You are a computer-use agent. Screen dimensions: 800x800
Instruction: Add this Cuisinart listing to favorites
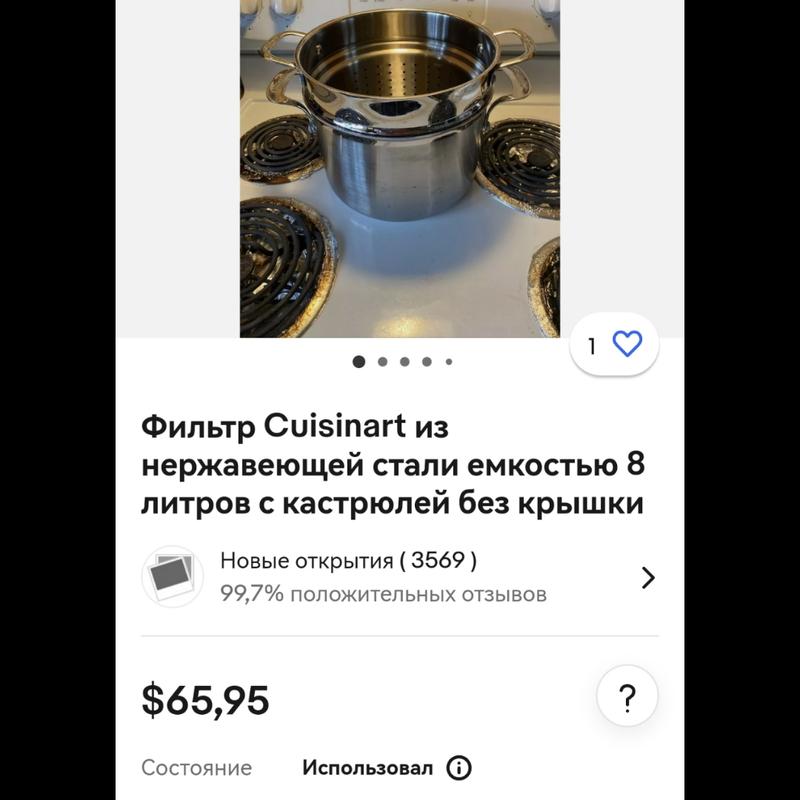pyautogui.click(x=626, y=345)
